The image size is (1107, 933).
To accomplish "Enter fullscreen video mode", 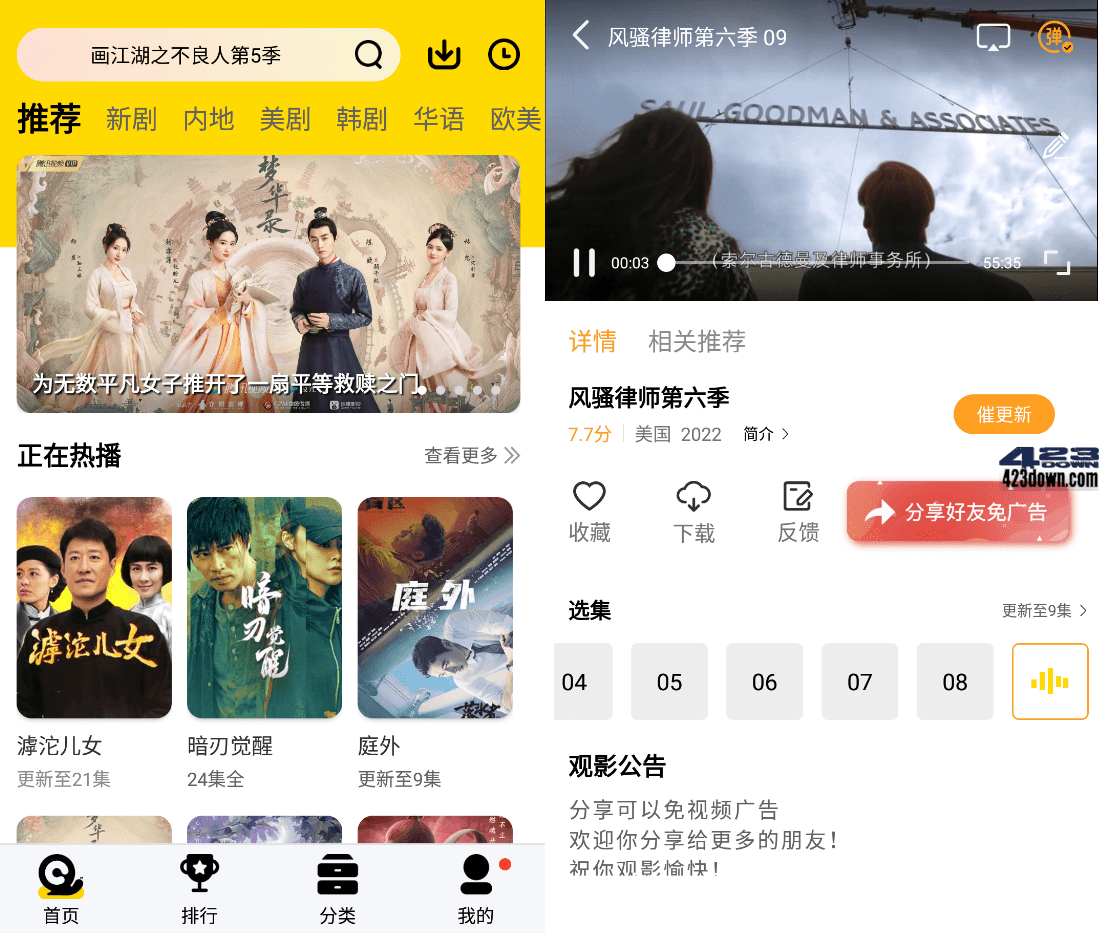I will pos(1057,263).
